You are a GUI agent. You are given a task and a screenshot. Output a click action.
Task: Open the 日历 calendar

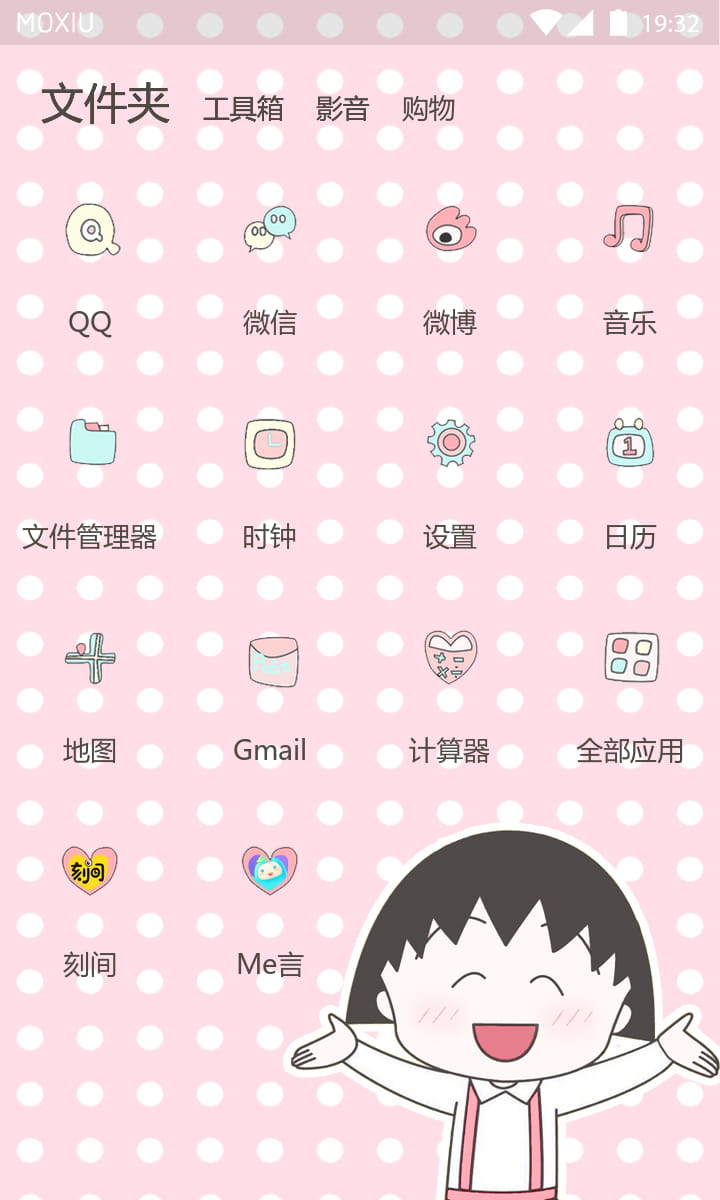(x=629, y=444)
